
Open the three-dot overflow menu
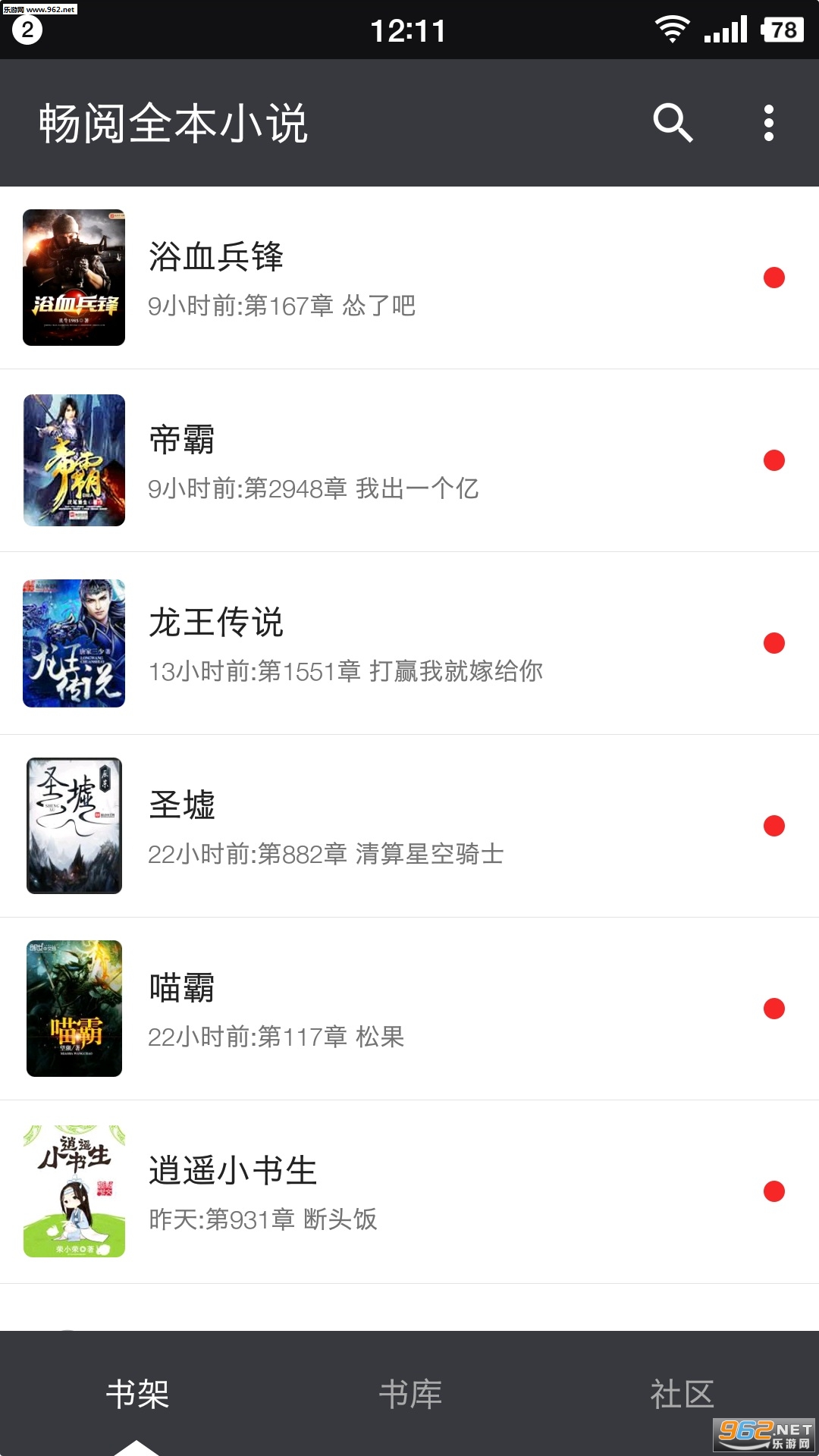click(x=768, y=123)
